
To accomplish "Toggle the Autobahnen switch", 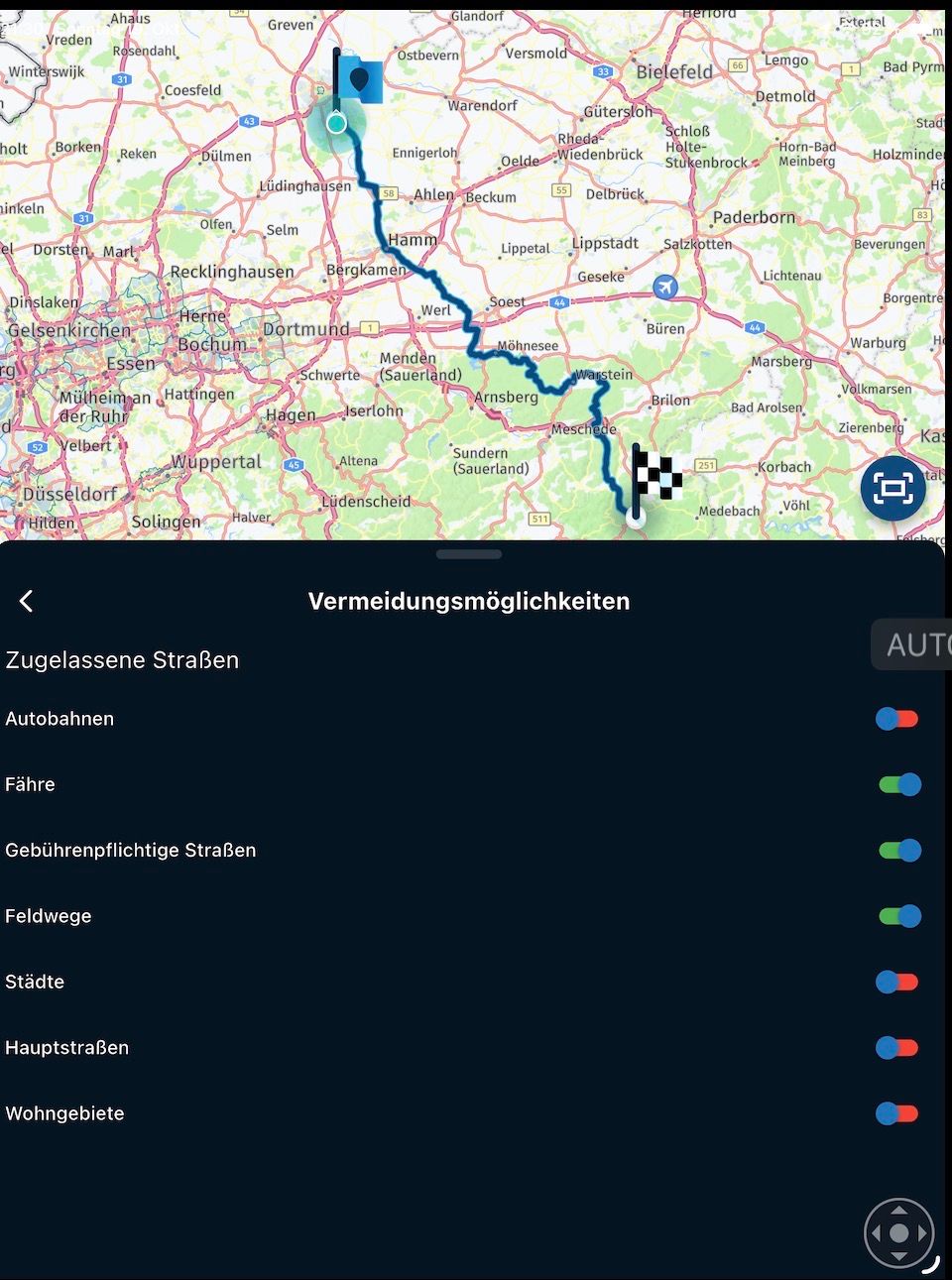I will point(897,719).
